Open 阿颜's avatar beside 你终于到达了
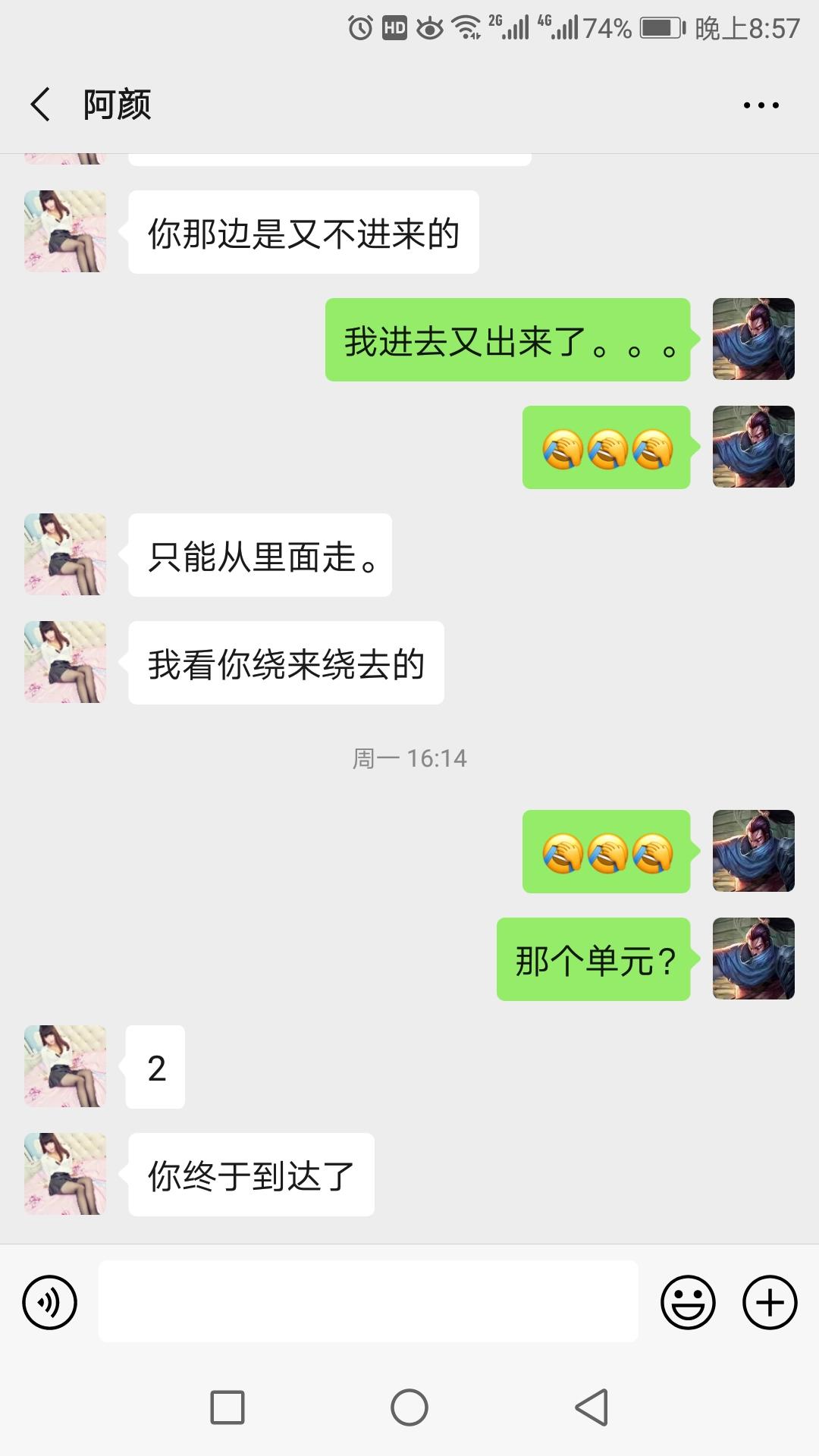 [65, 1174]
